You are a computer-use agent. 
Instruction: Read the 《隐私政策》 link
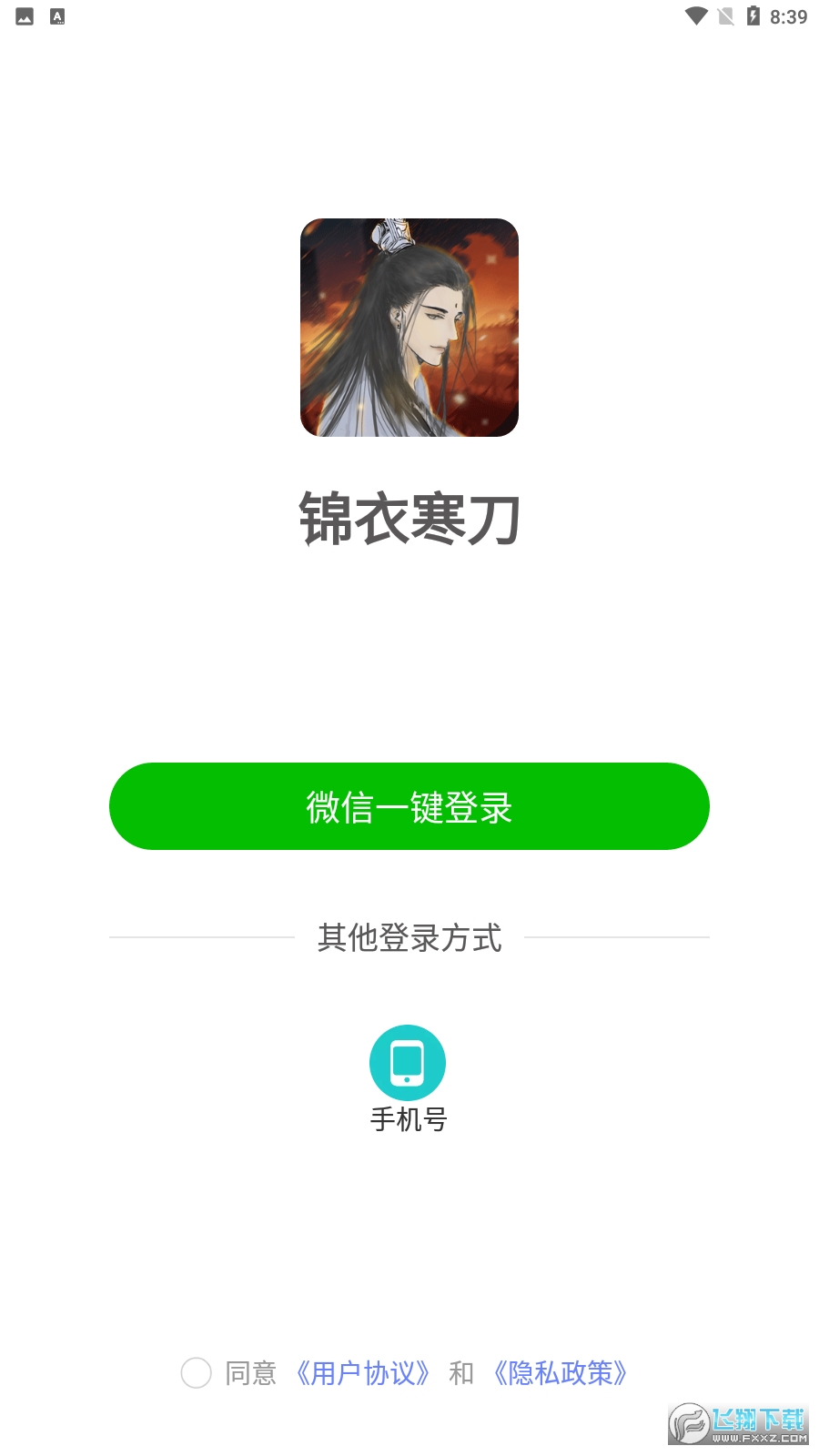[x=560, y=1372]
